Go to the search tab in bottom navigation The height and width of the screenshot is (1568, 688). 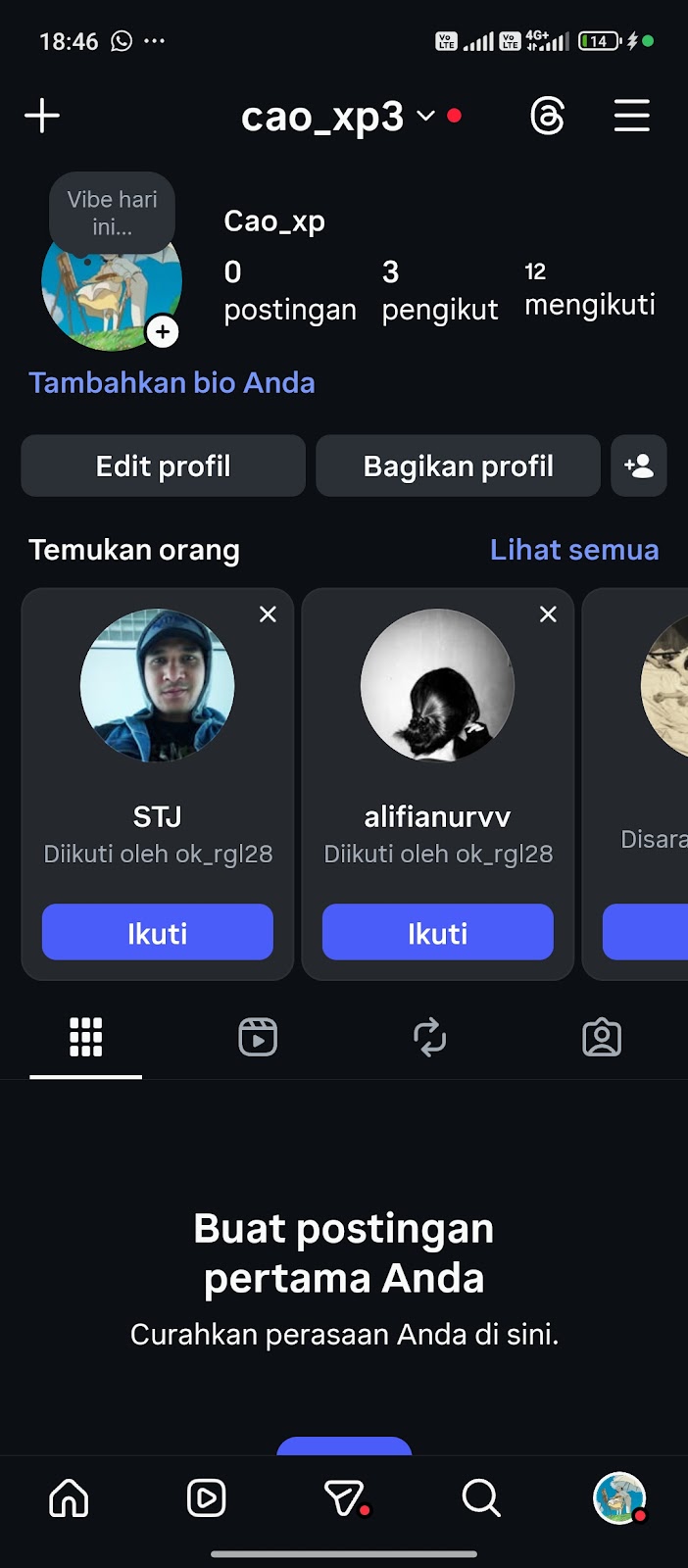(480, 1497)
